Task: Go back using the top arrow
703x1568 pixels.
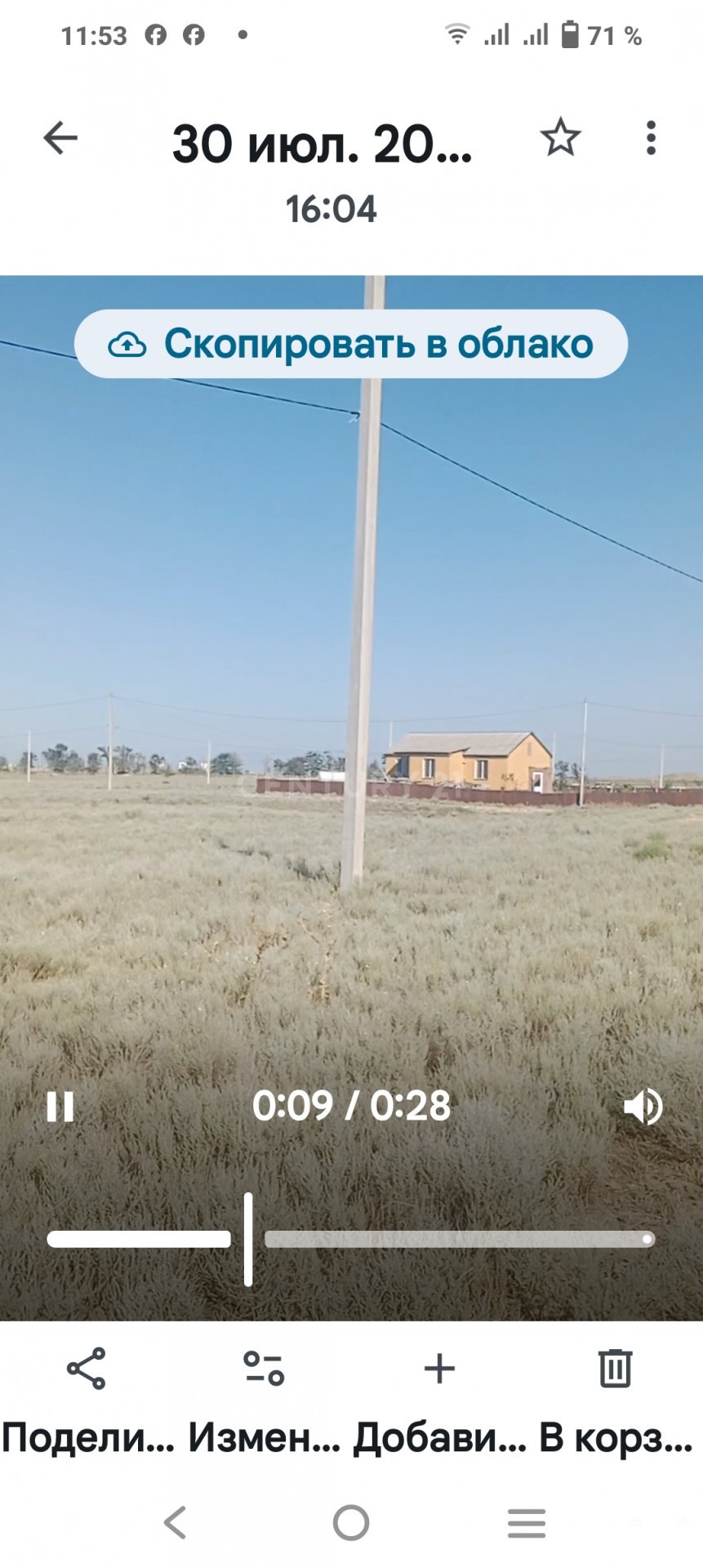Action: point(60,138)
